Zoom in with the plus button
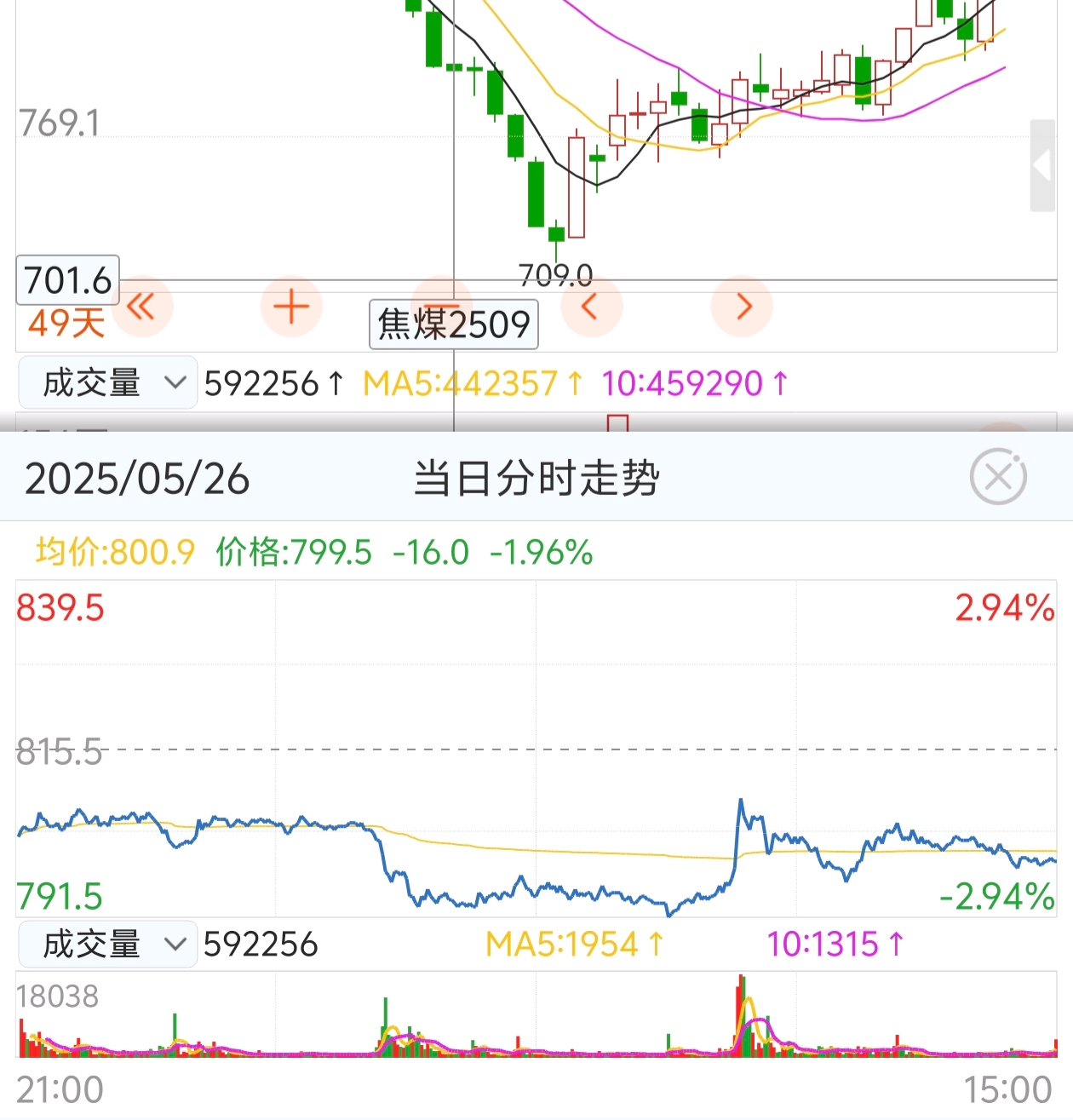The image size is (1073, 1120). [291, 306]
